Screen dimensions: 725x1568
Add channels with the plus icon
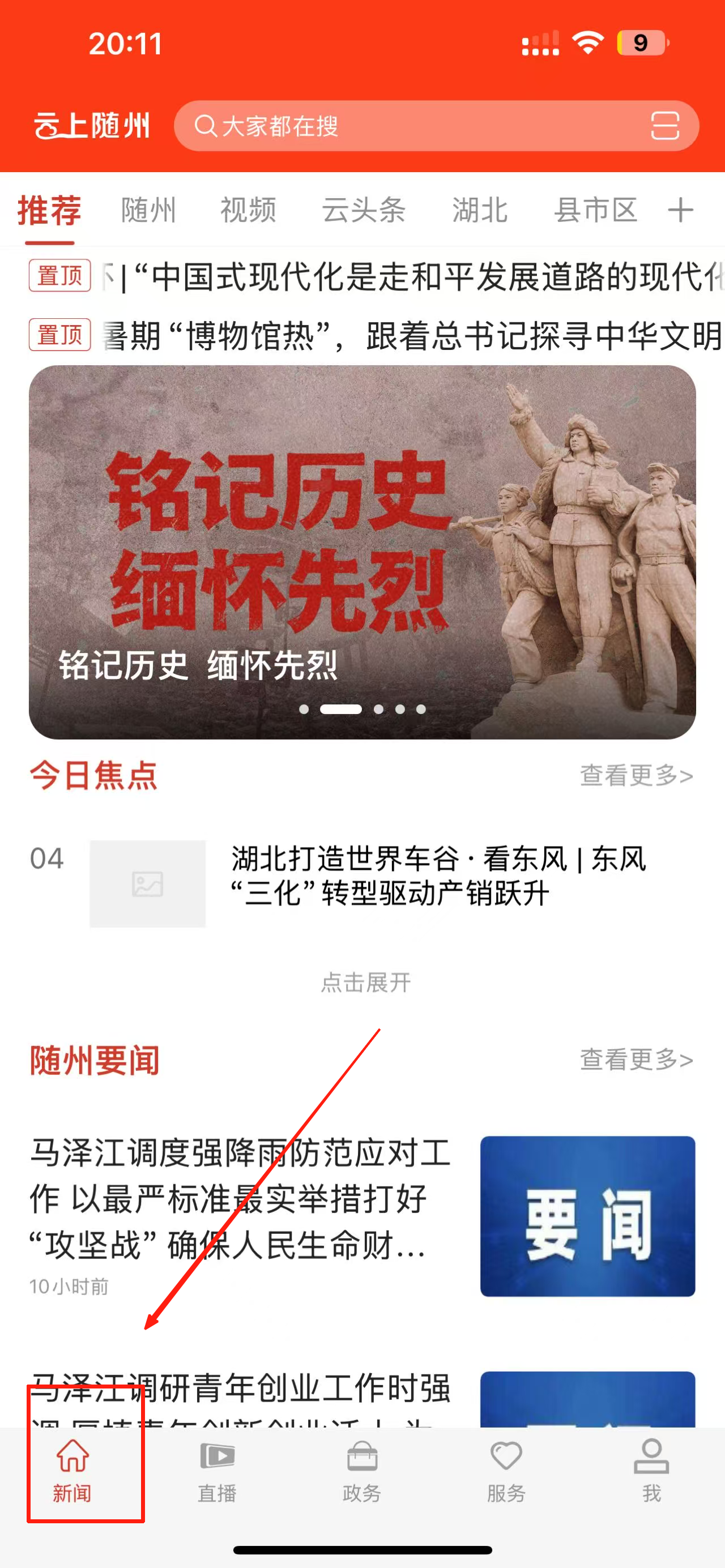(x=680, y=211)
